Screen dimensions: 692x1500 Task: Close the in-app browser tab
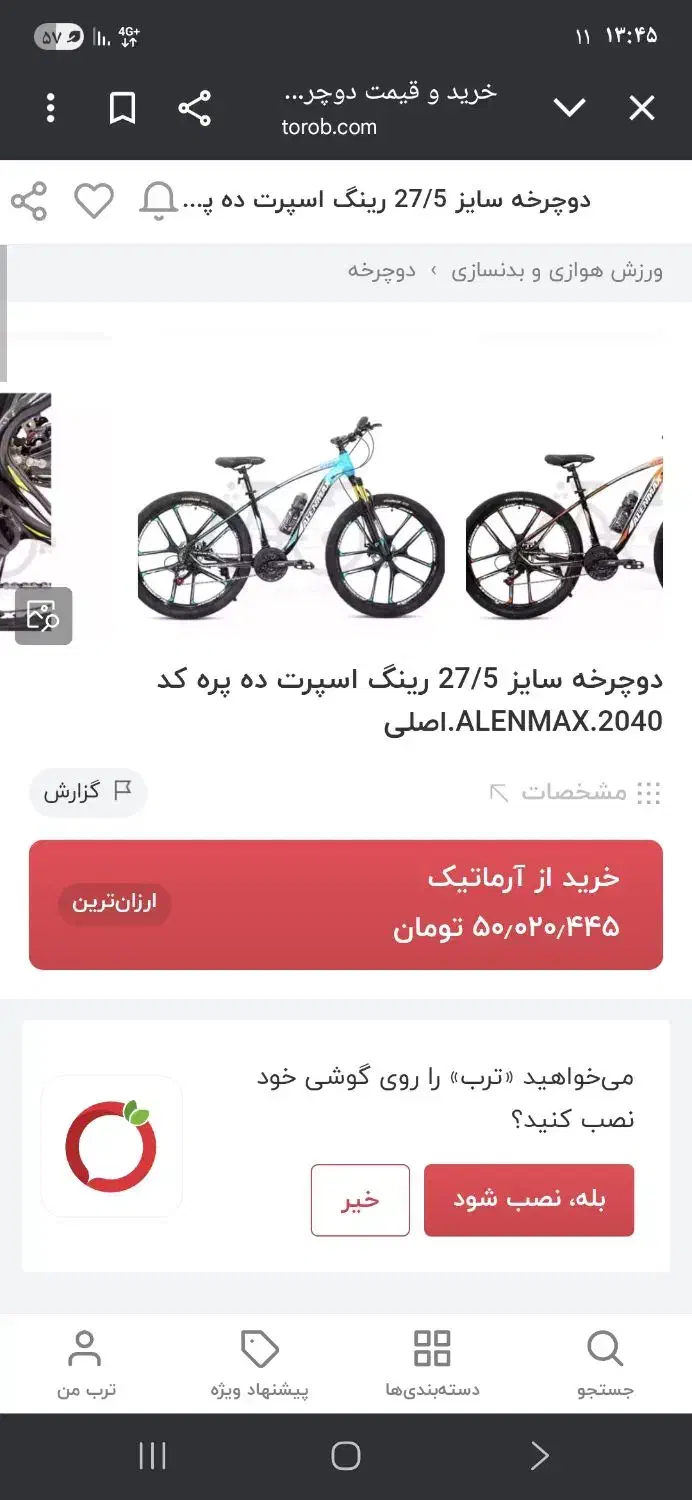(641, 108)
